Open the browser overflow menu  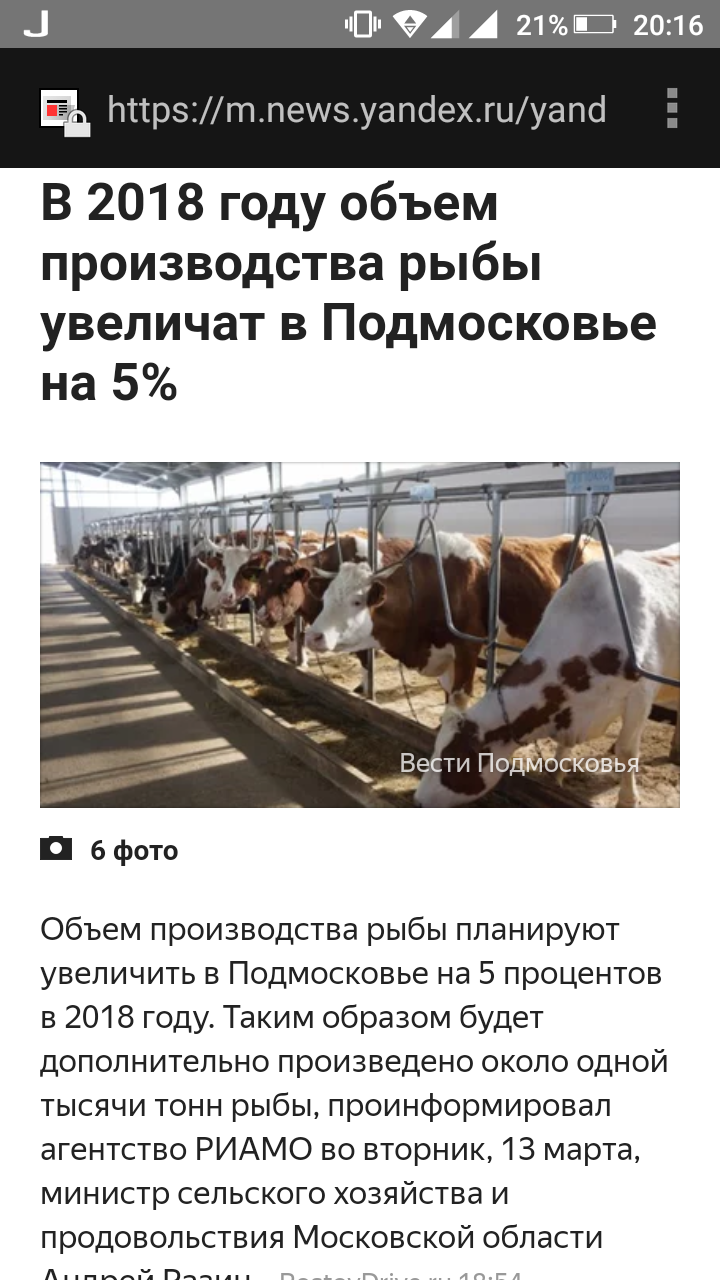(x=672, y=108)
